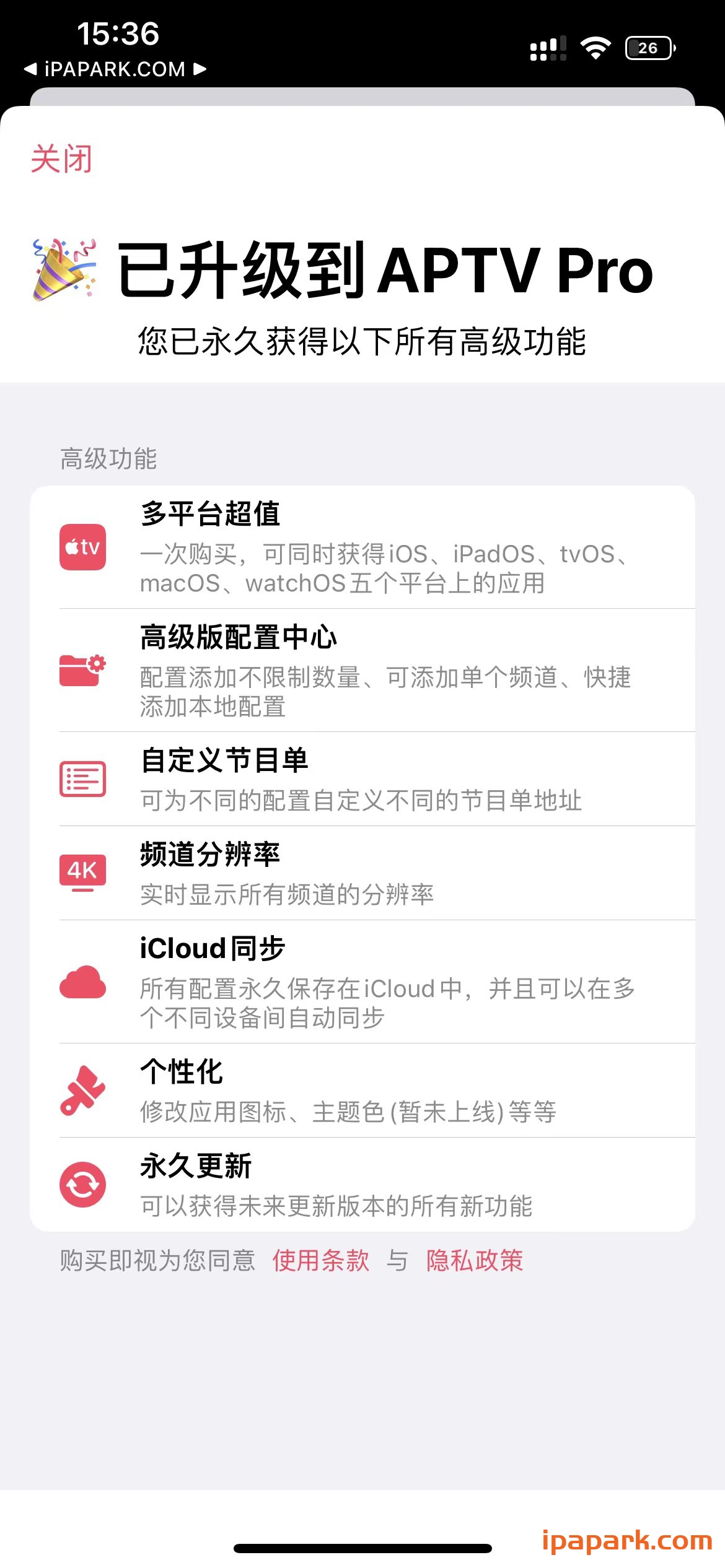Select the Apple TV multi-platform icon
Screen dimensions: 725x1568
82,547
